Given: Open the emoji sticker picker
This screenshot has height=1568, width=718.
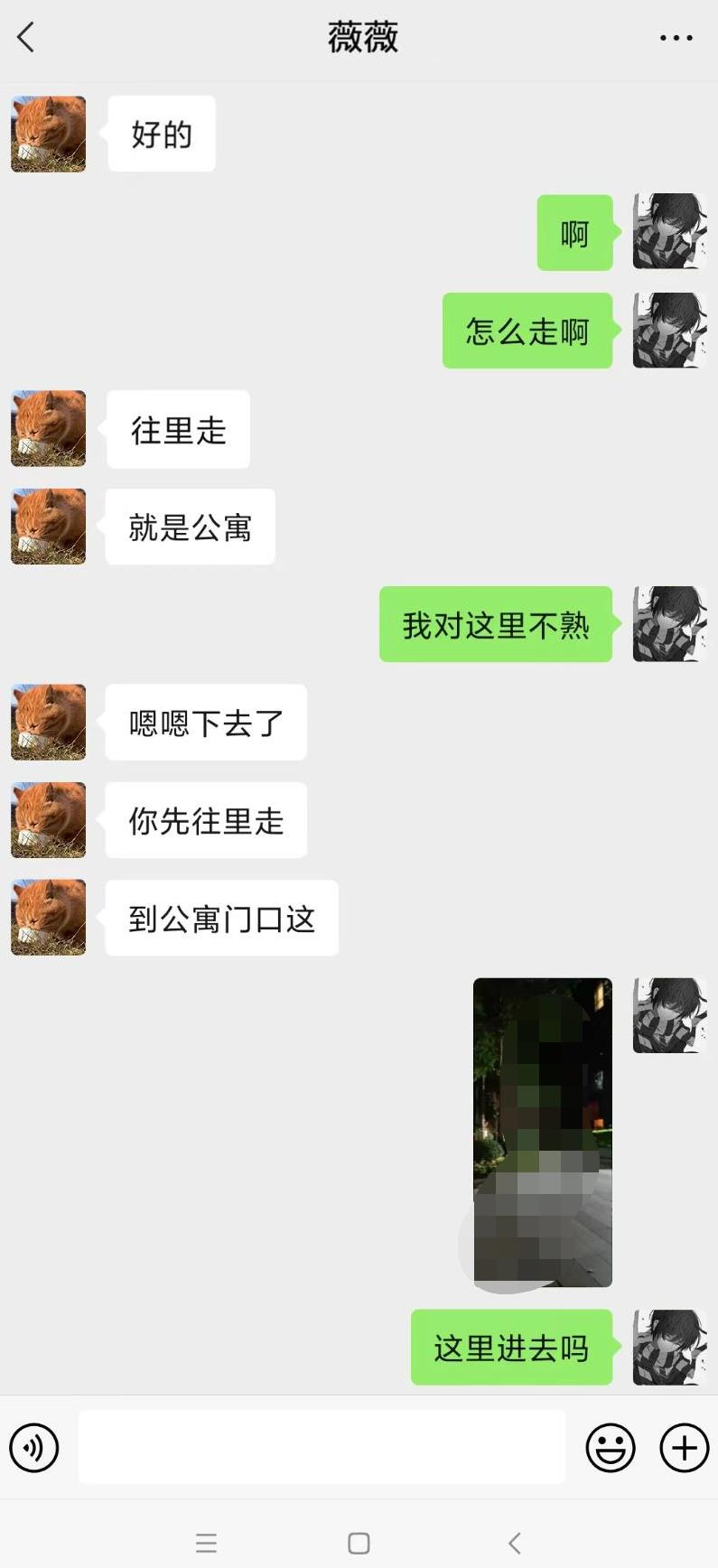Looking at the screenshot, I should point(611,1448).
